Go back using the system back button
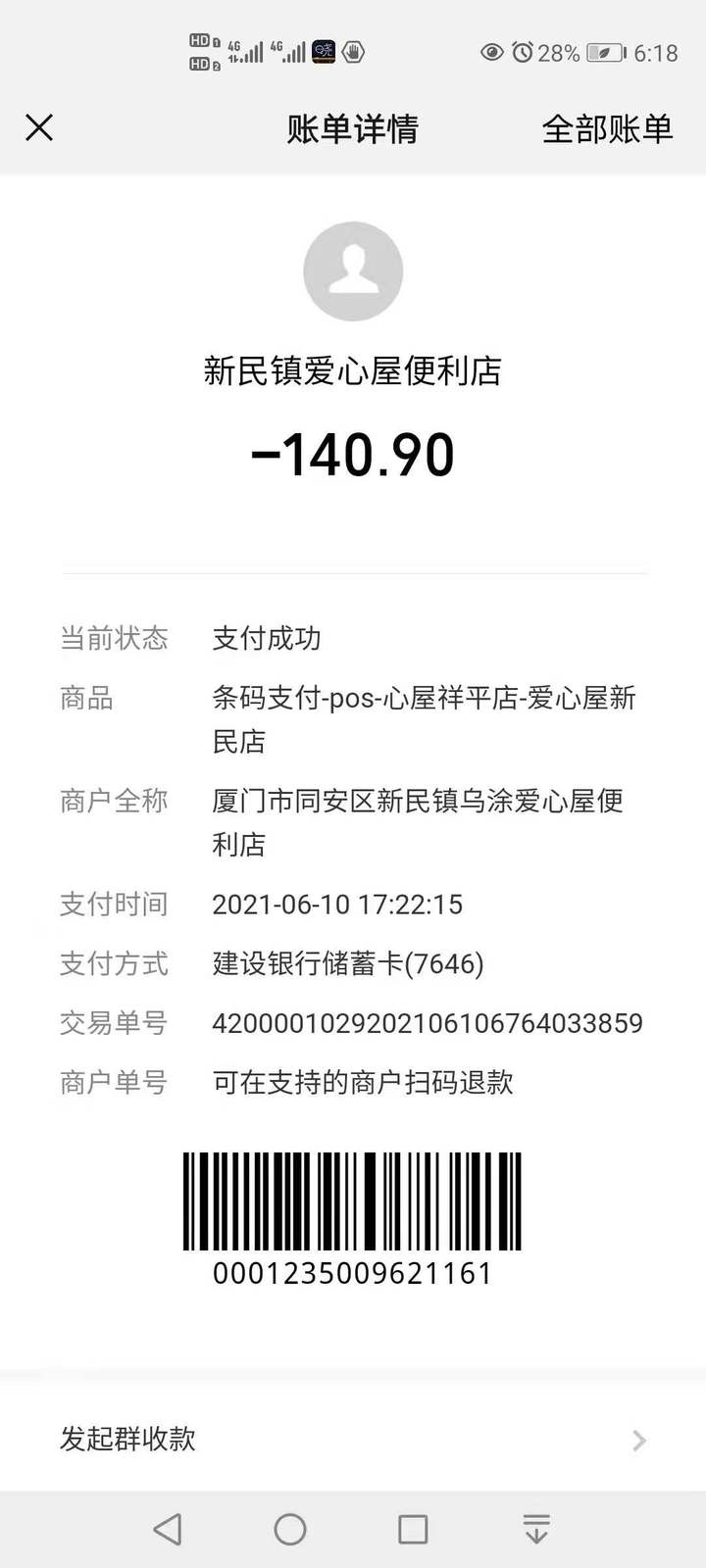The height and width of the screenshot is (1568, 706). (x=169, y=1529)
